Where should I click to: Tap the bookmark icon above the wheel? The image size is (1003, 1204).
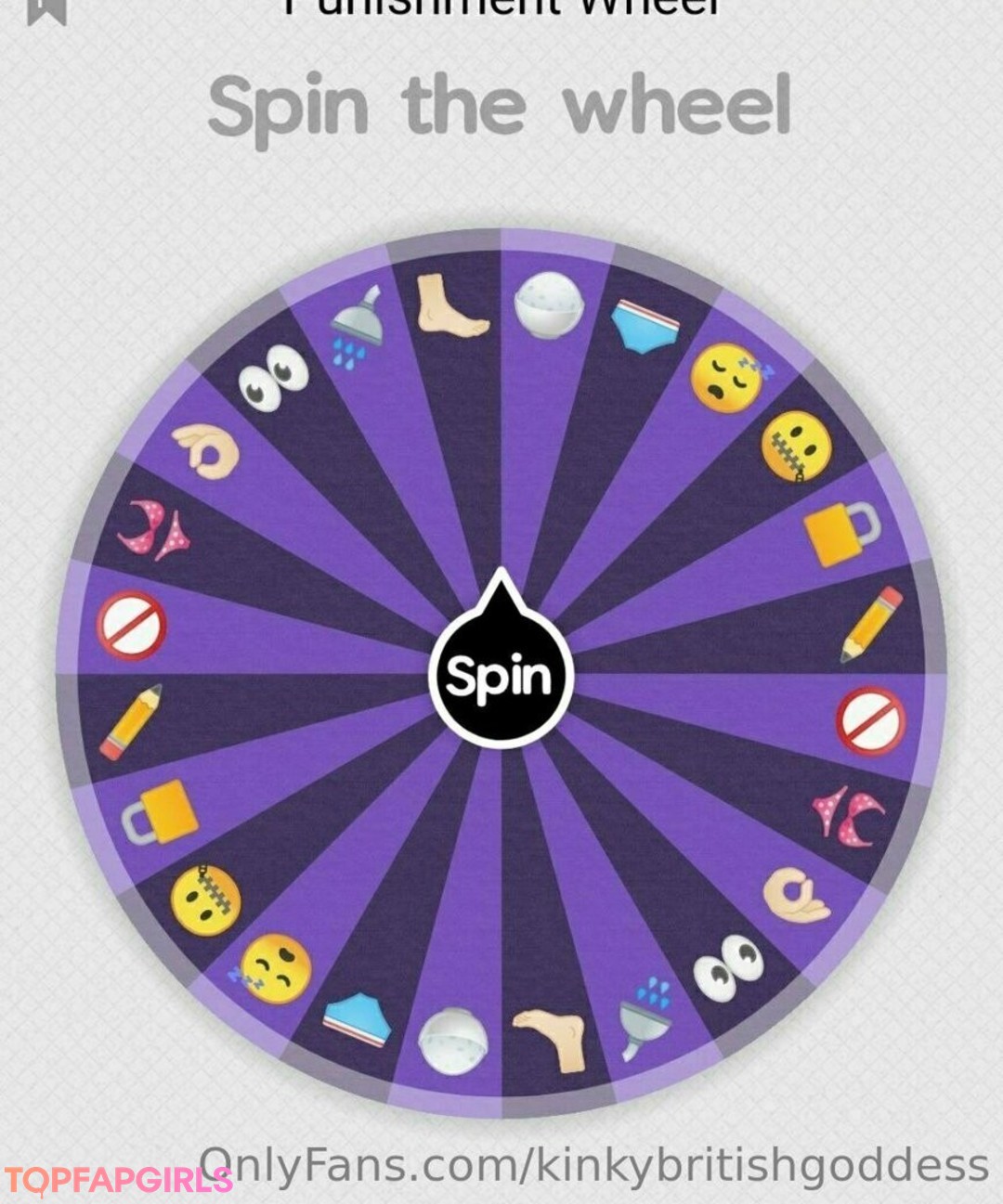click(47, 9)
